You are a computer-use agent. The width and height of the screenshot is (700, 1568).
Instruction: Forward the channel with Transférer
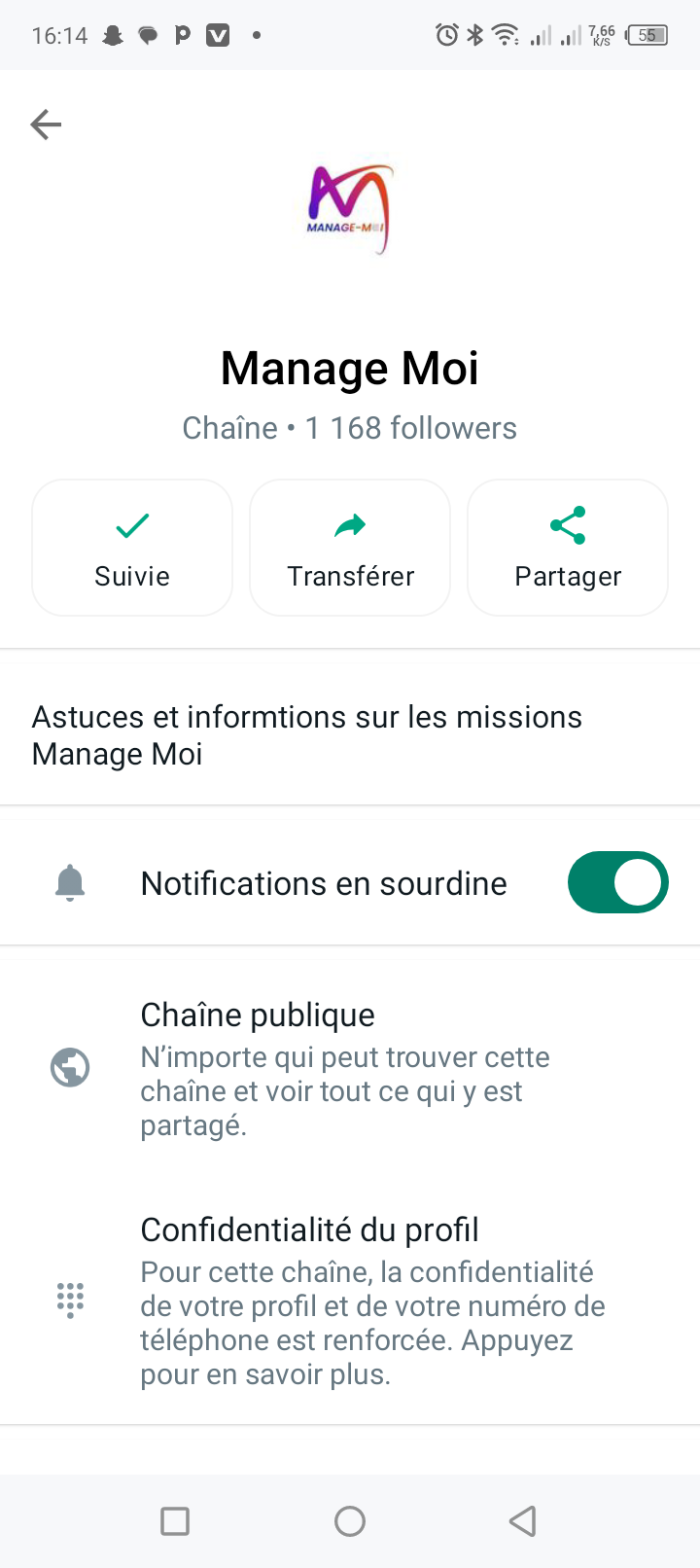(x=350, y=548)
